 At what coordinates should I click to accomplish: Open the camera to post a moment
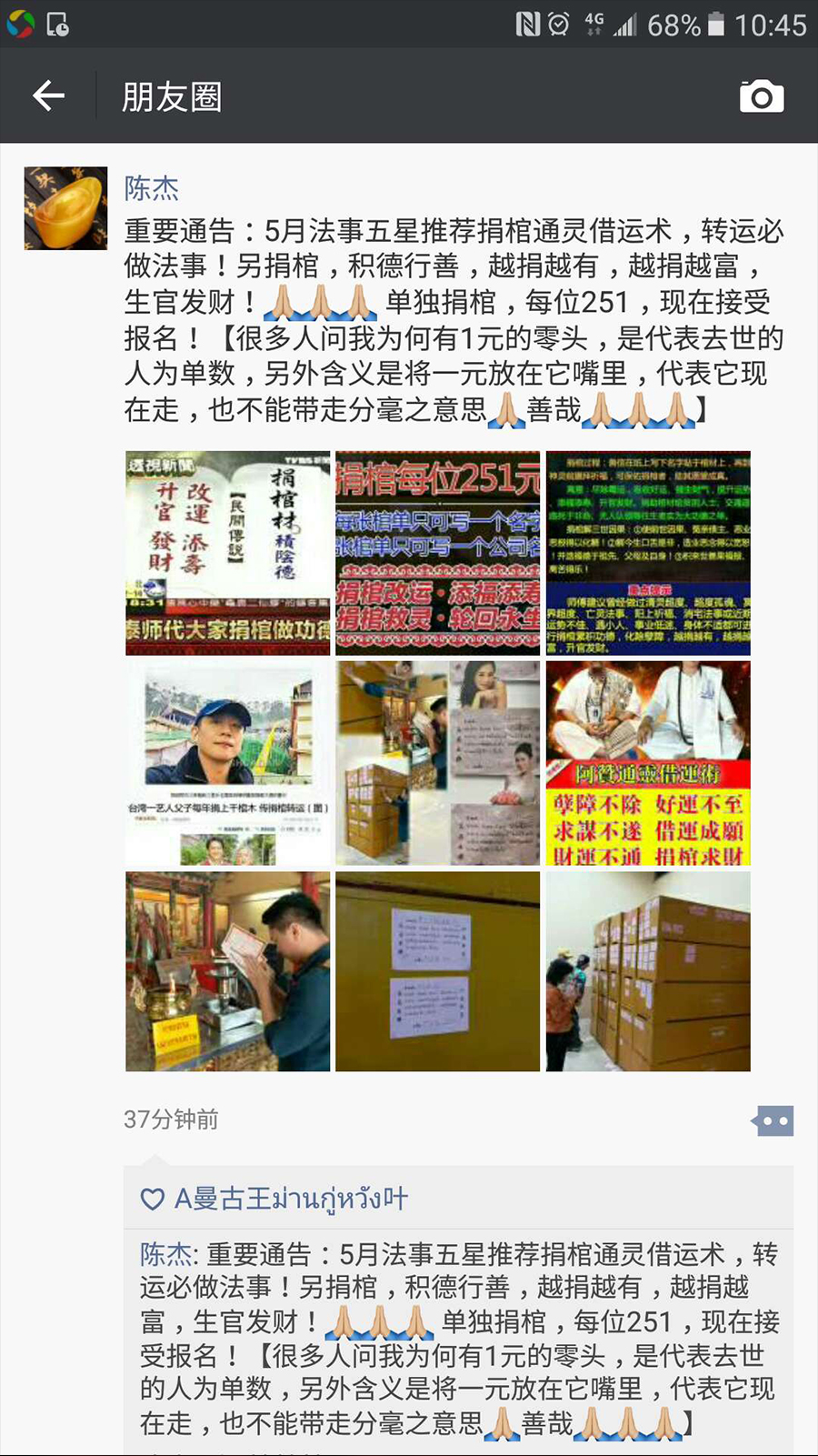(x=761, y=96)
